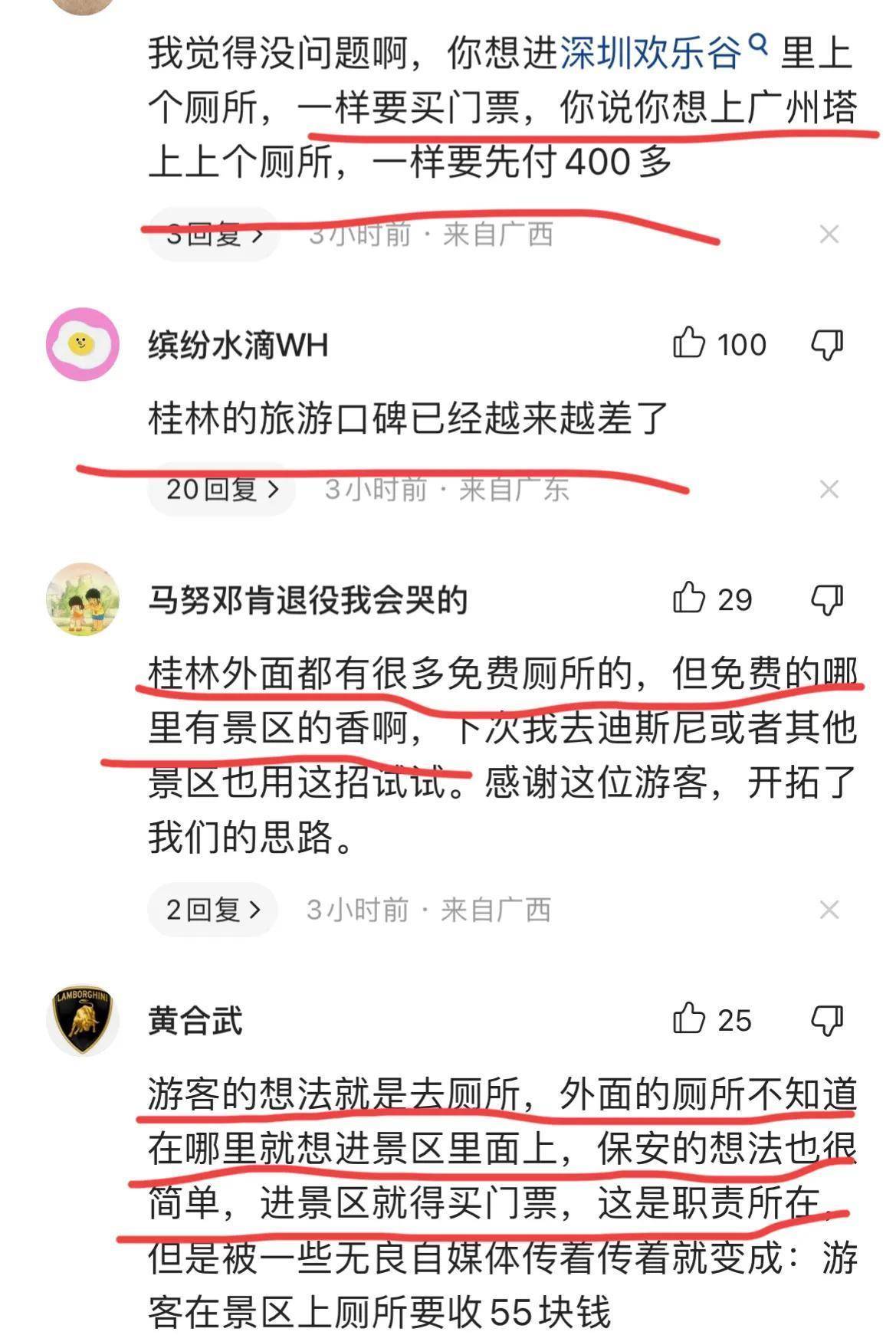The width and height of the screenshot is (896, 1335).
Task: Expand the 2回复 replies
Action: [x=212, y=910]
